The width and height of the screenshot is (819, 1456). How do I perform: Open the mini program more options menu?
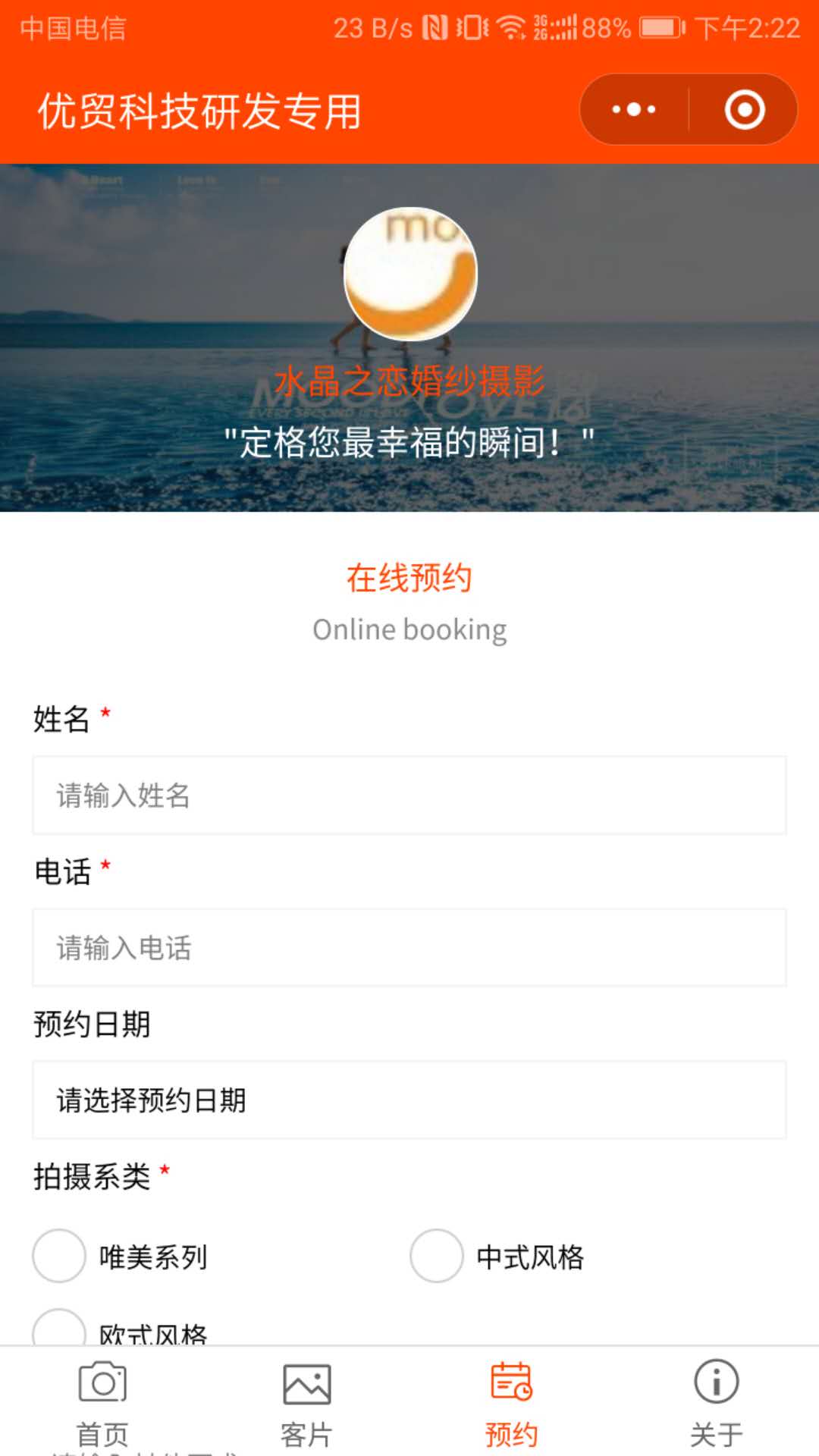pos(634,110)
